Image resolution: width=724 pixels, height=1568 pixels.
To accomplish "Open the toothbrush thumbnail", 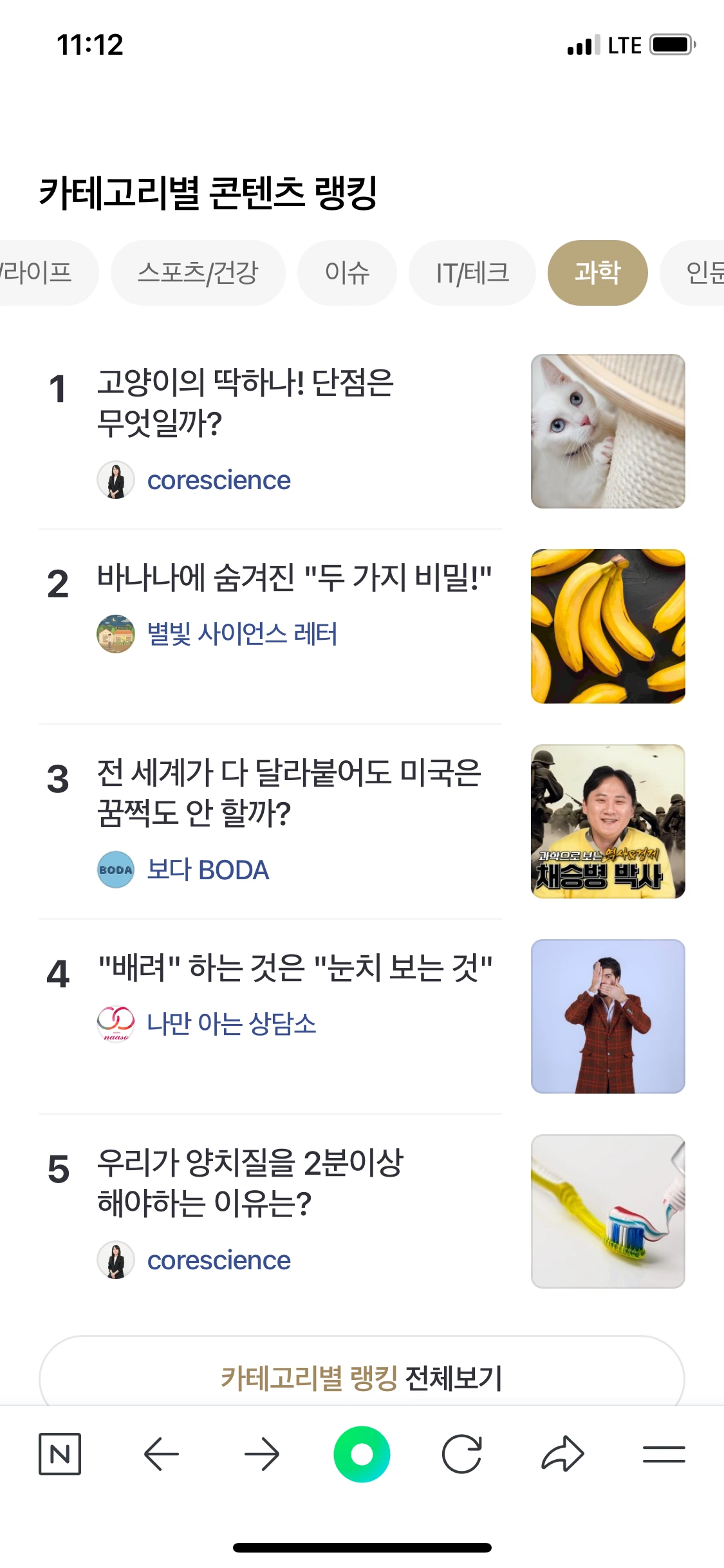I will (608, 1211).
